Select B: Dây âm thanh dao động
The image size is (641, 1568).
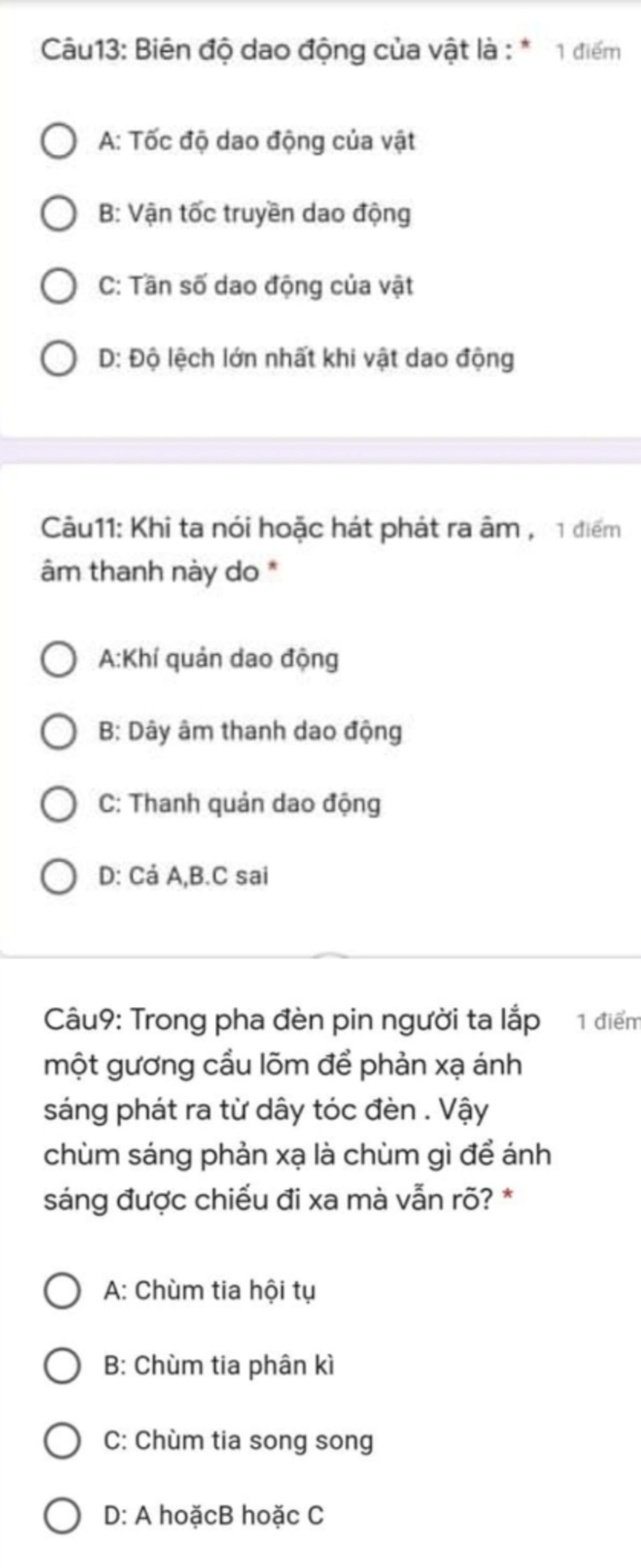pos(59,732)
